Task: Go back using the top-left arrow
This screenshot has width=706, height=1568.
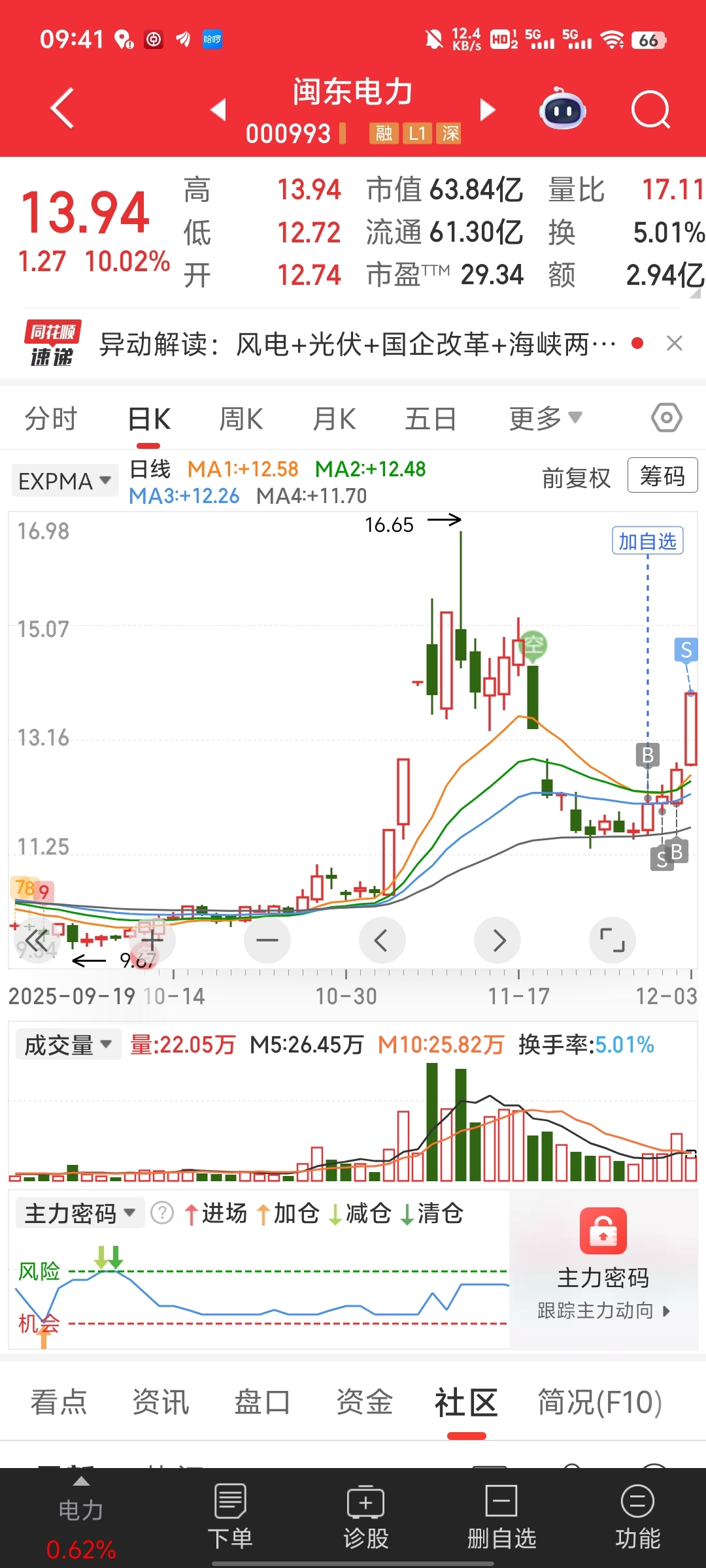Action: (63, 108)
